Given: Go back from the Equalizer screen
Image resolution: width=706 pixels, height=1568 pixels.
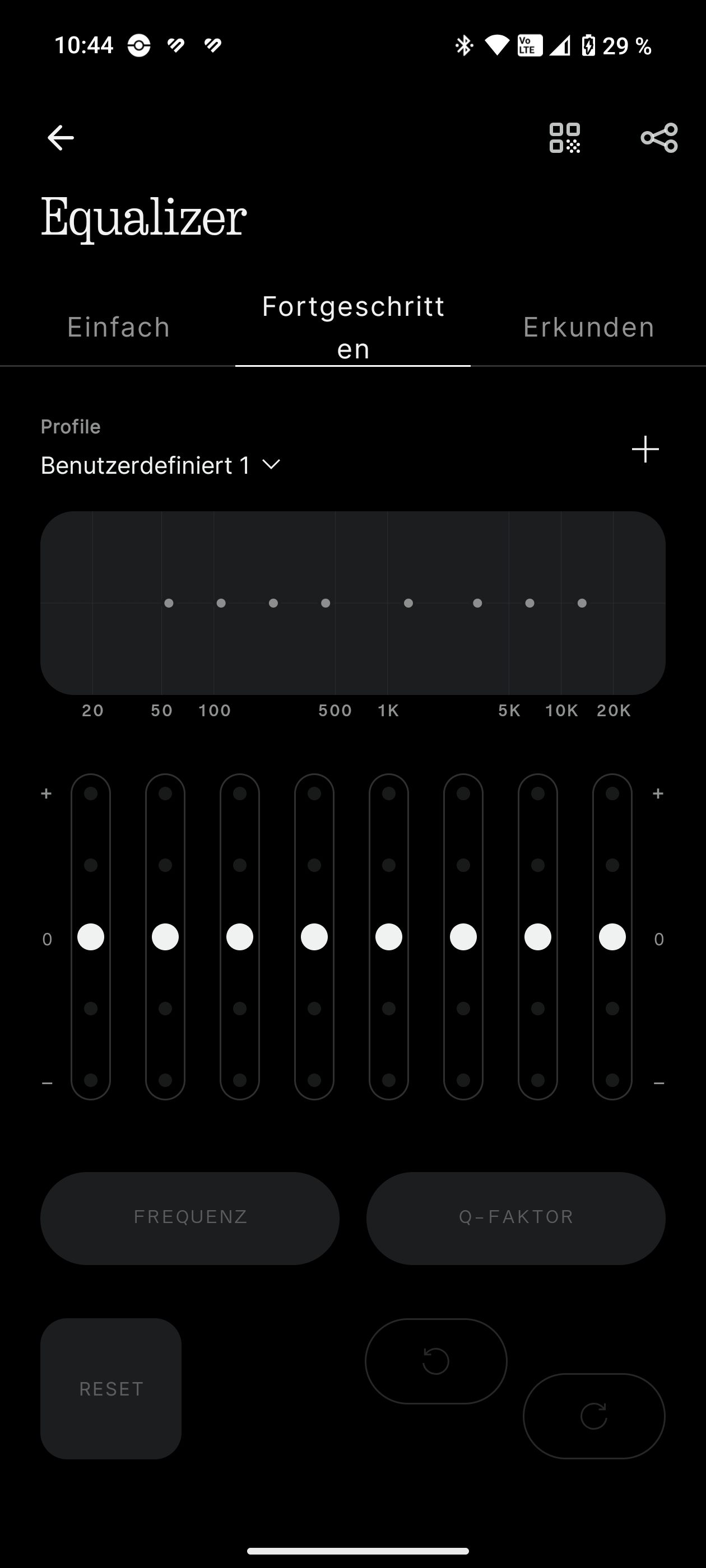Looking at the screenshot, I should [x=61, y=138].
